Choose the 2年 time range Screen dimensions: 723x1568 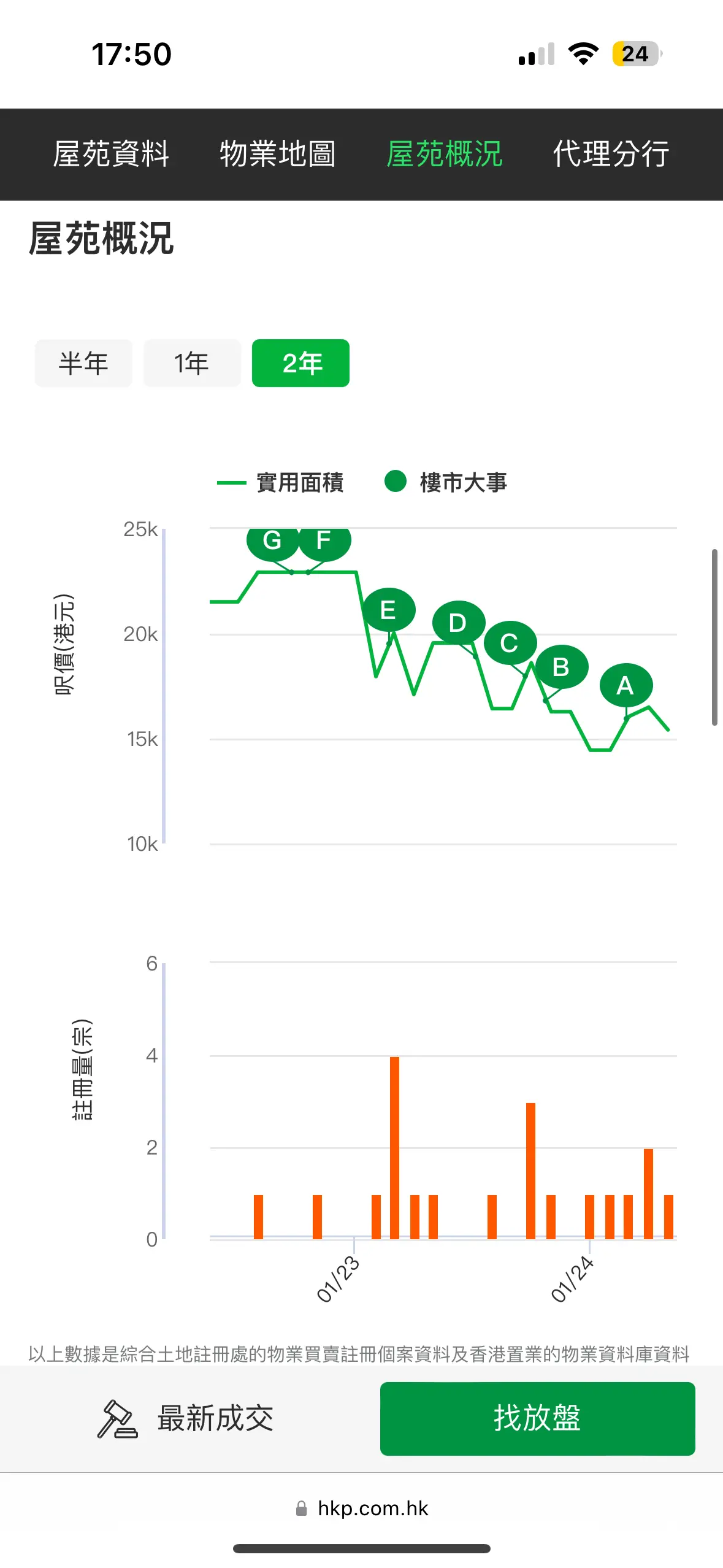[300, 363]
